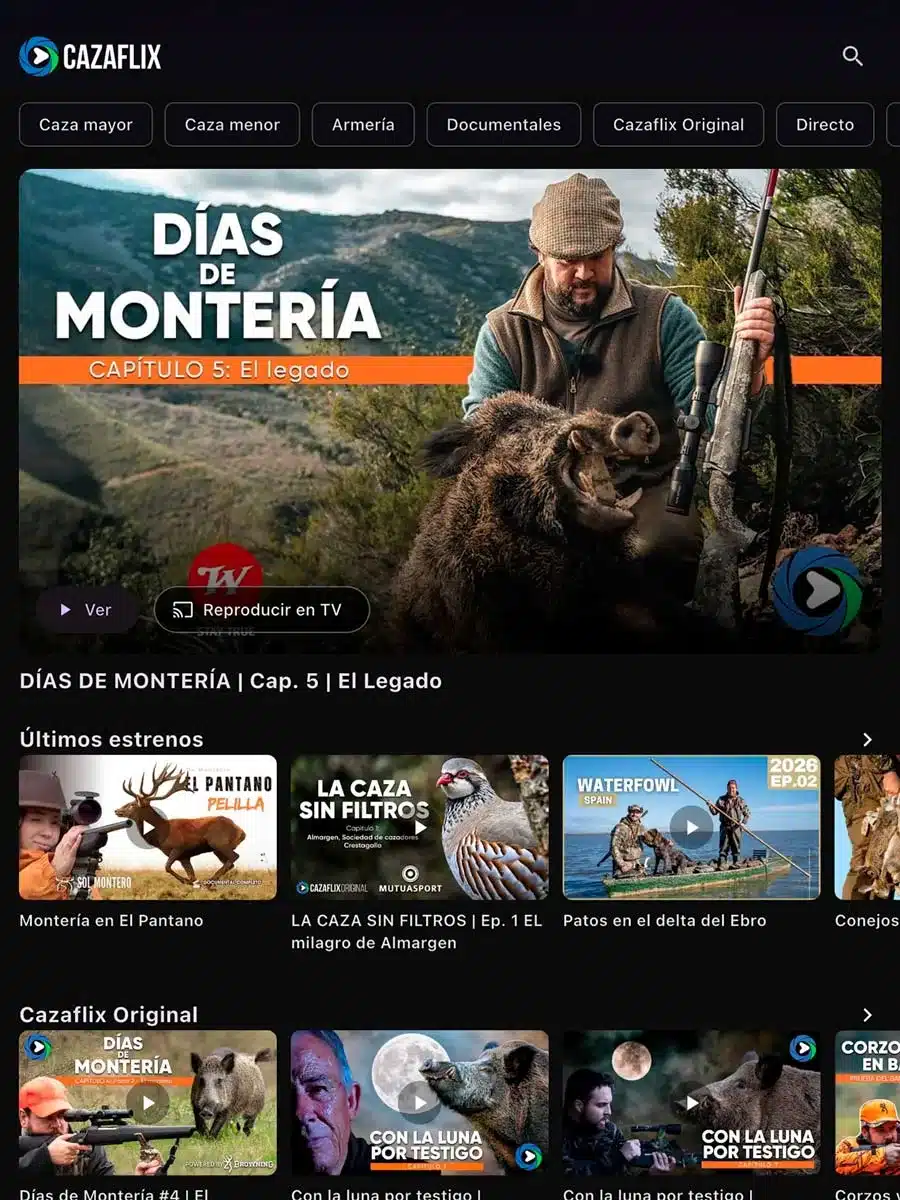Viewport: 900px width, 1200px height.
Task: Open the Armería category
Action: tap(363, 125)
